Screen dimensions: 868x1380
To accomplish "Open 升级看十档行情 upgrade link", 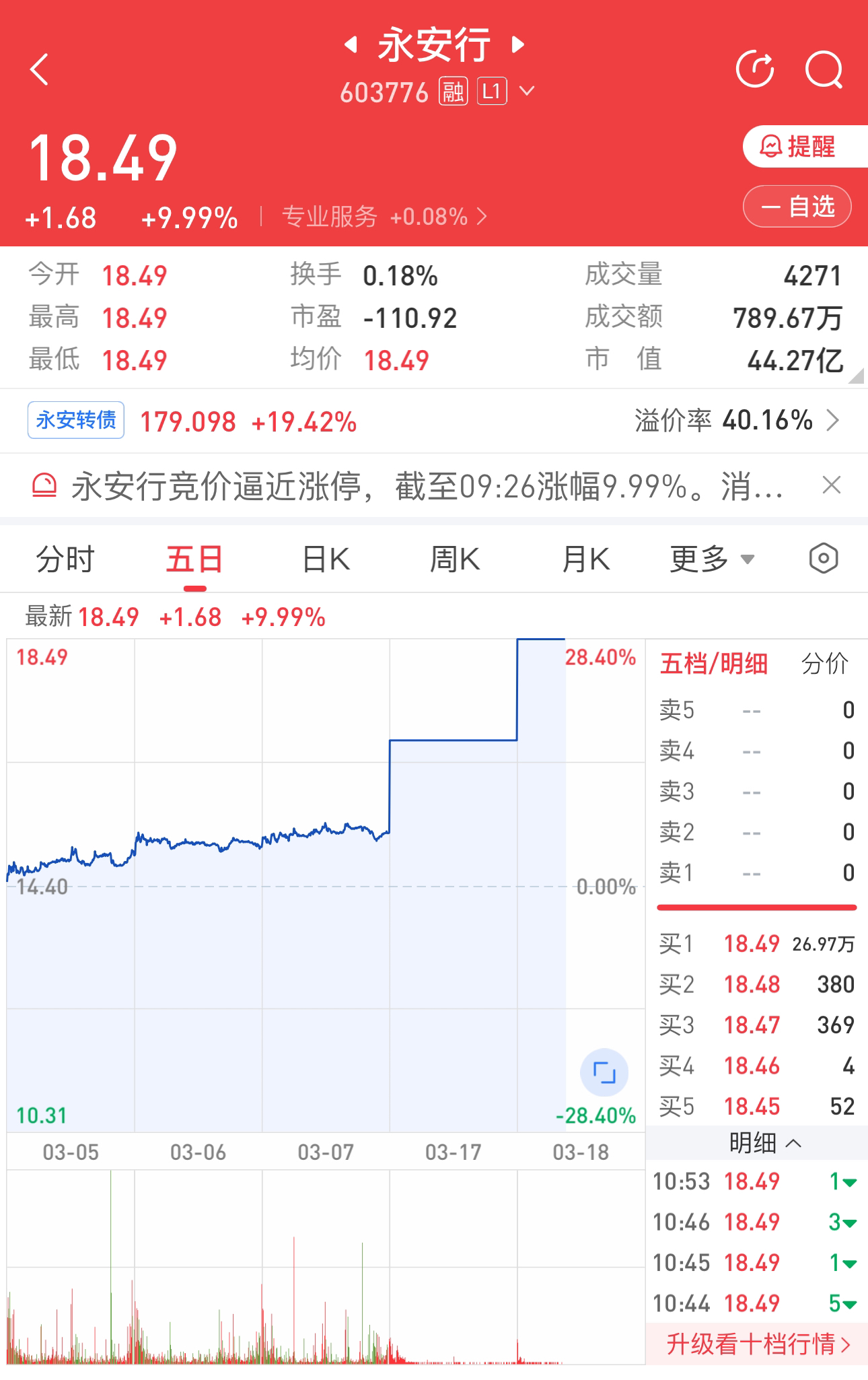I will coord(757,1344).
